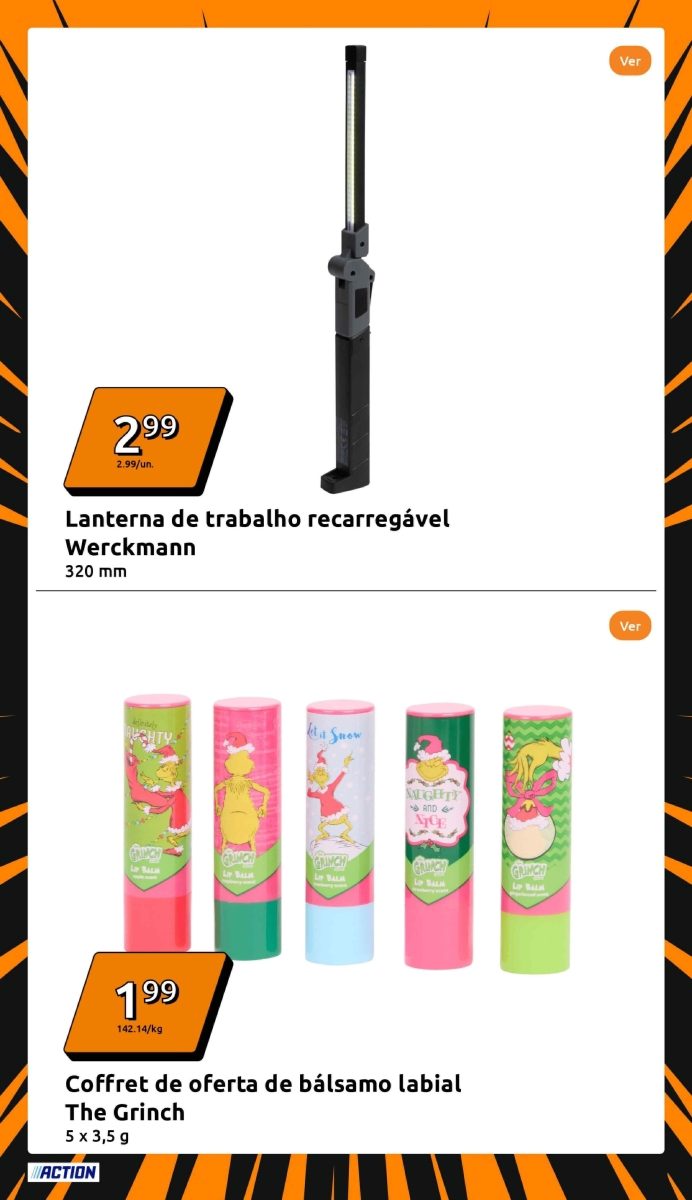The width and height of the screenshot is (692, 1200).
Task: Open the Lanterna de trabalho recarregável product
Action: point(257,533)
